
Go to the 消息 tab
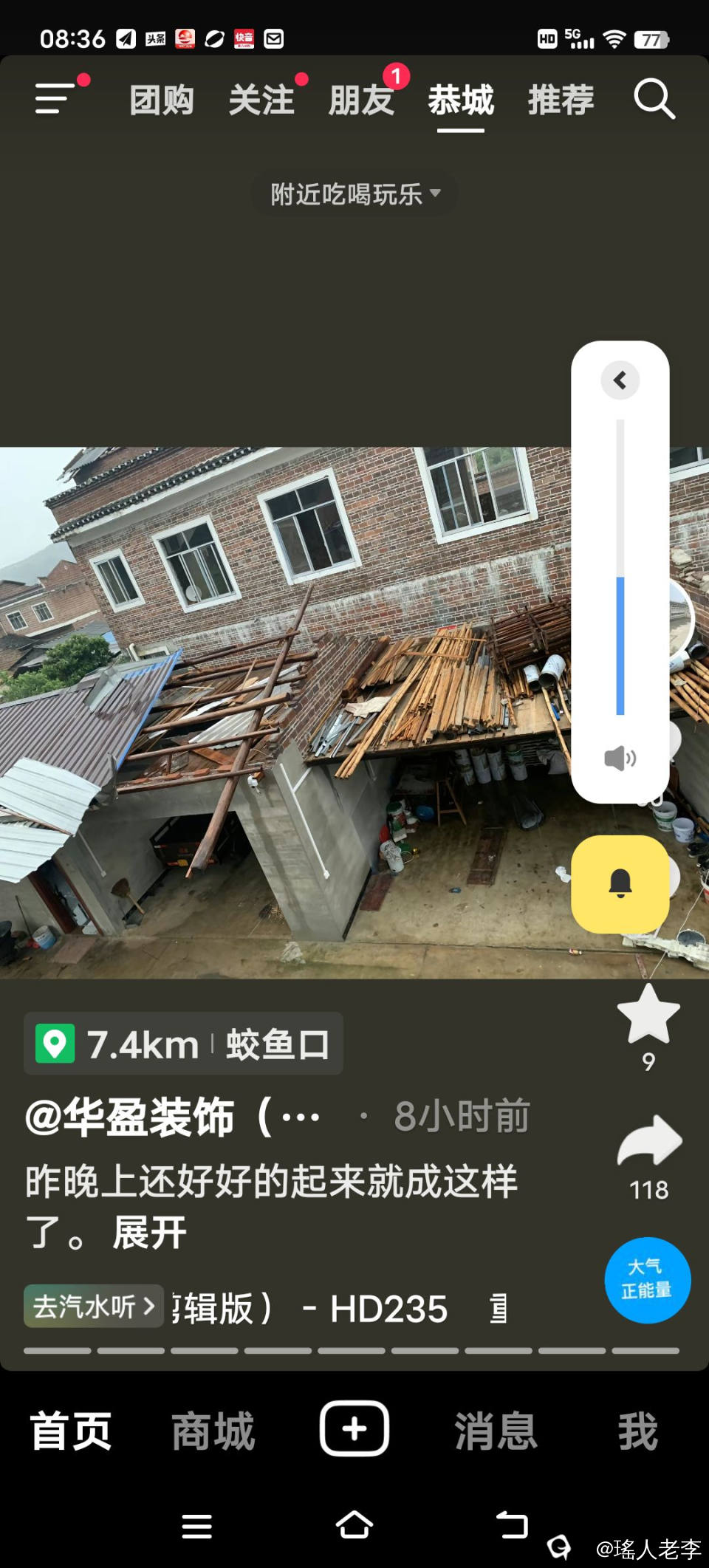point(496,1431)
